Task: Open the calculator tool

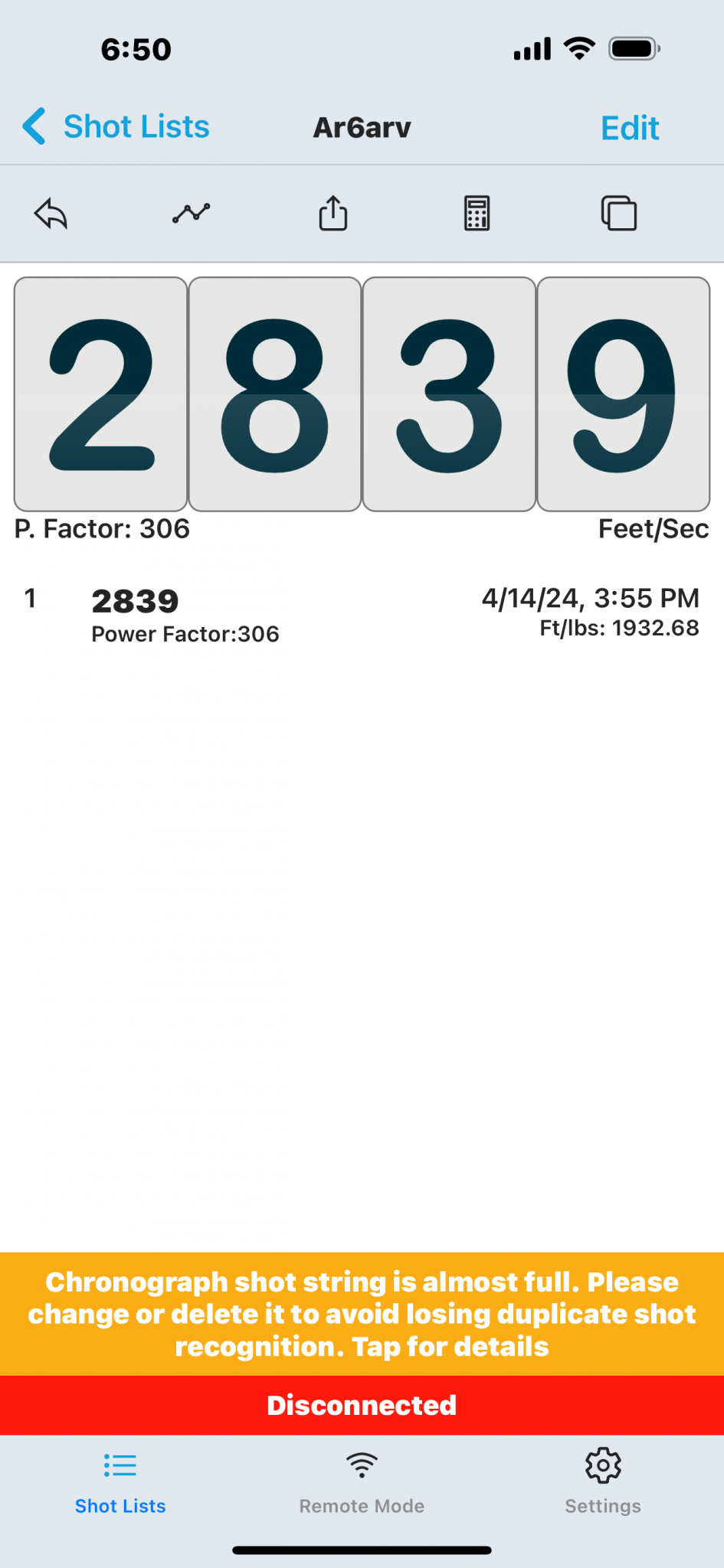Action: (x=477, y=214)
